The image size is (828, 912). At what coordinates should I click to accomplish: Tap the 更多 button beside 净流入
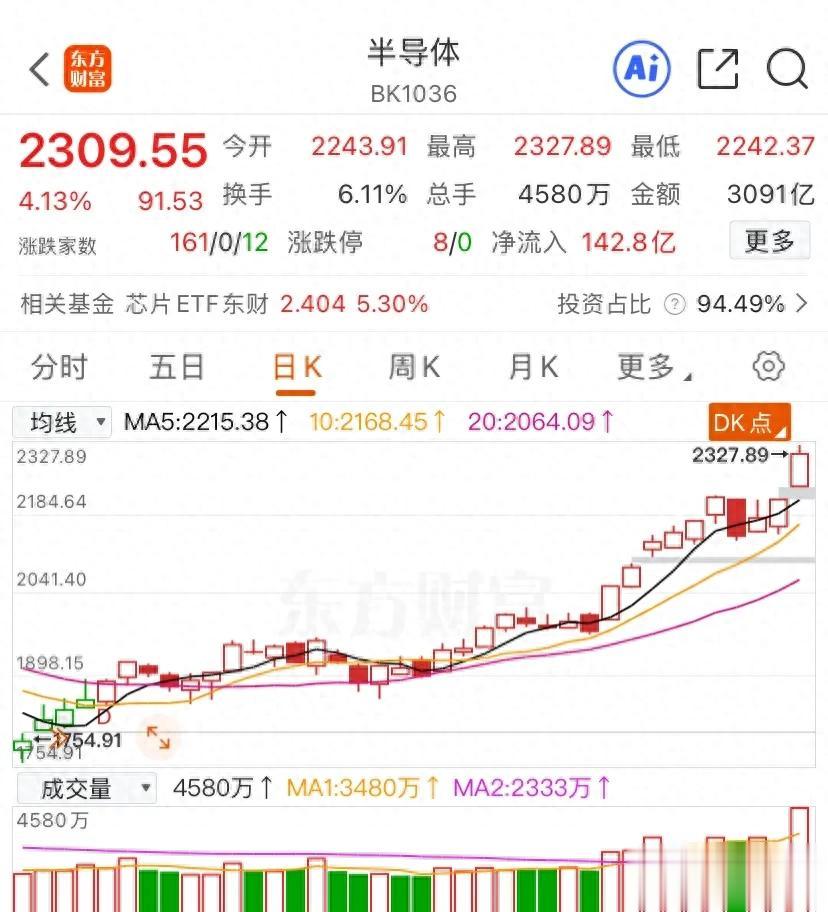click(x=769, y=241)
